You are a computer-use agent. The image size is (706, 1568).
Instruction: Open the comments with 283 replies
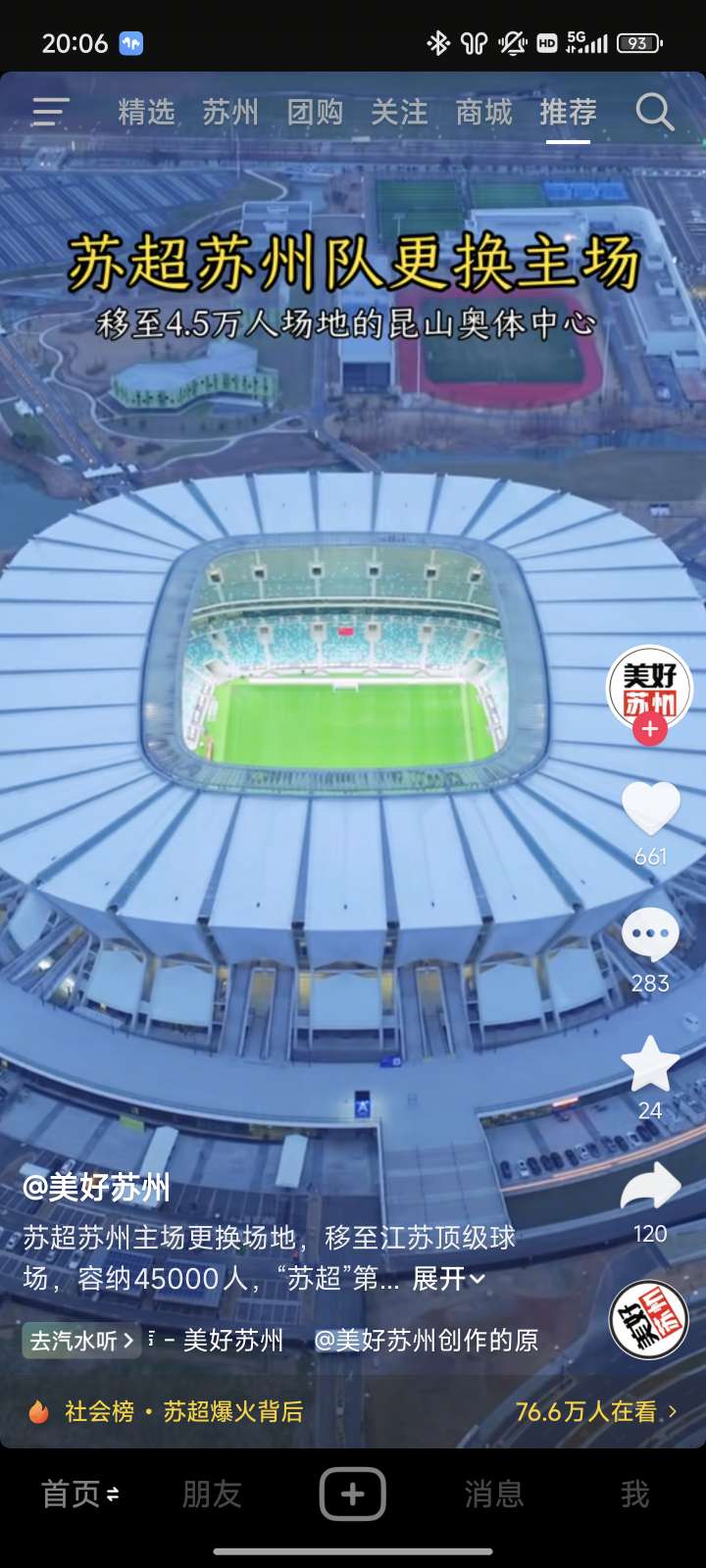coord(650,936)
